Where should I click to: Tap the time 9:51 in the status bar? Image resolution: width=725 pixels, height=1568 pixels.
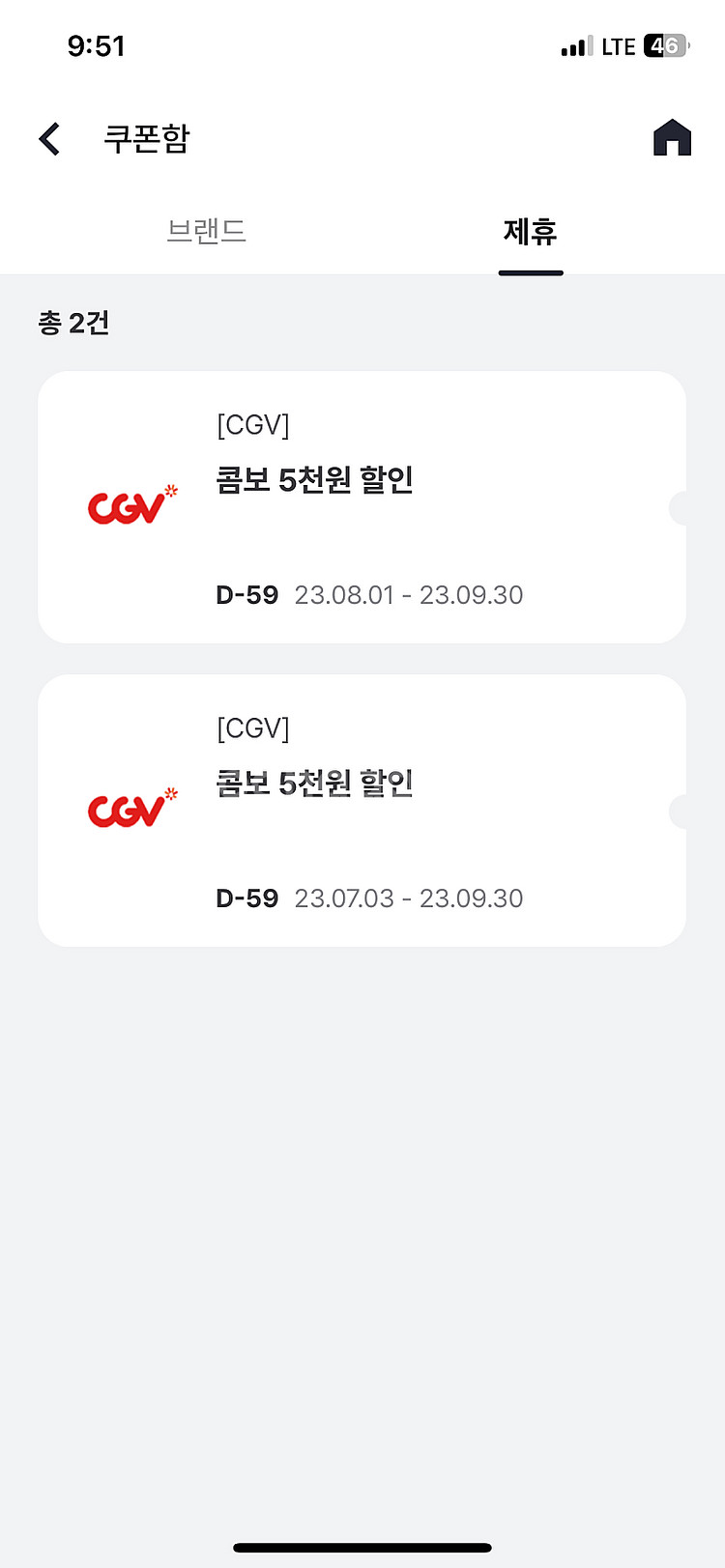(97, 44)
